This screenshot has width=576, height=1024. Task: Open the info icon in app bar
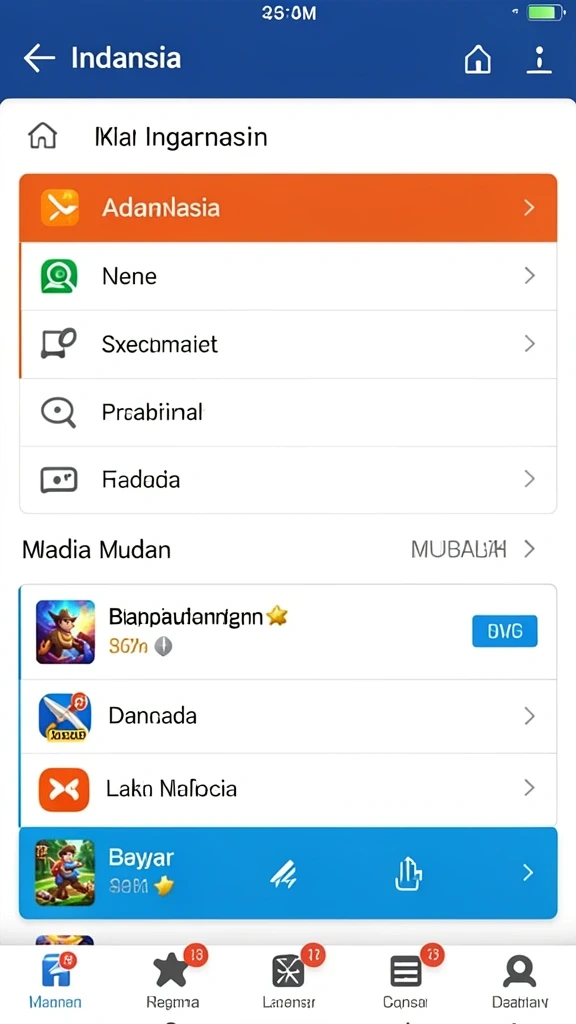click(x=539, y=59)
